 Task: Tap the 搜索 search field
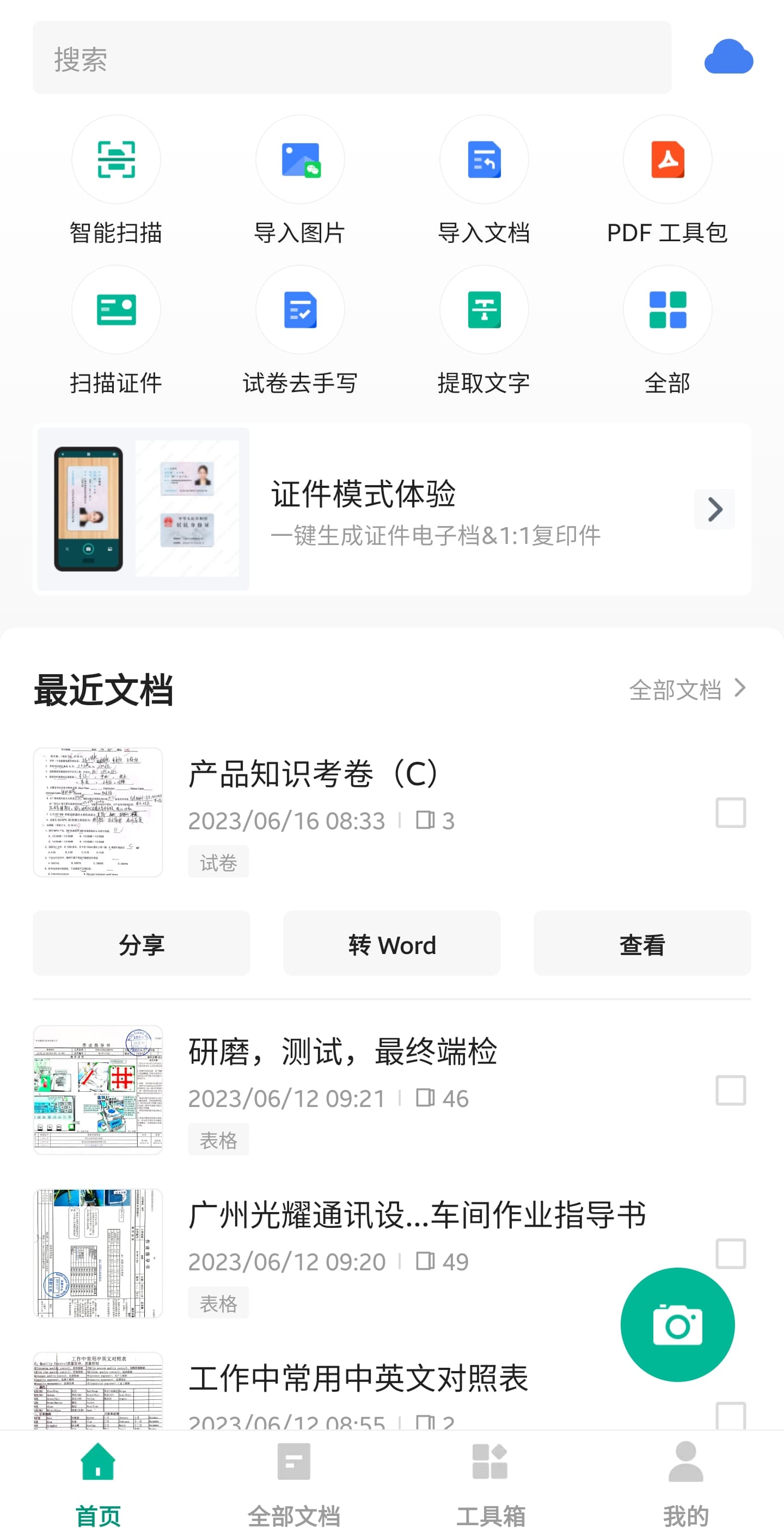click(351, 58)
